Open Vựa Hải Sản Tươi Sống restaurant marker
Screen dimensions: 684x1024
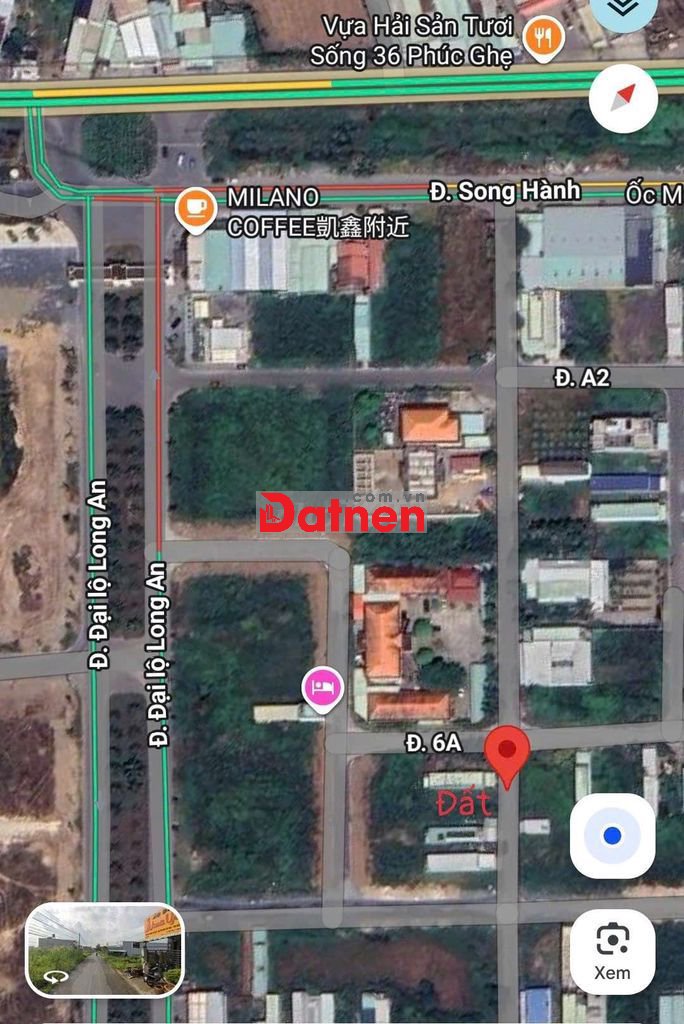coord(544,38)
